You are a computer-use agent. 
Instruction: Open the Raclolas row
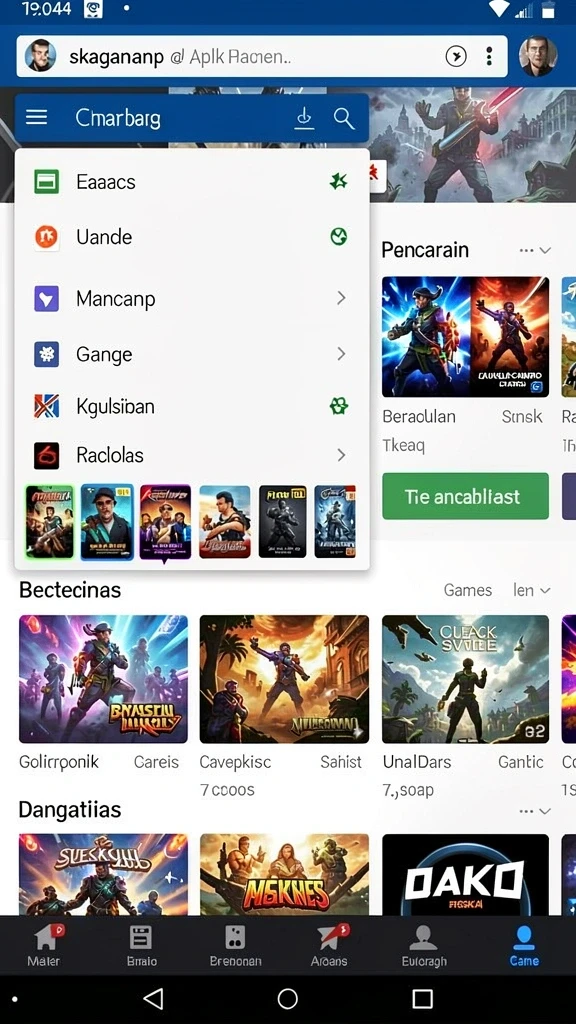tap(191, 455)
